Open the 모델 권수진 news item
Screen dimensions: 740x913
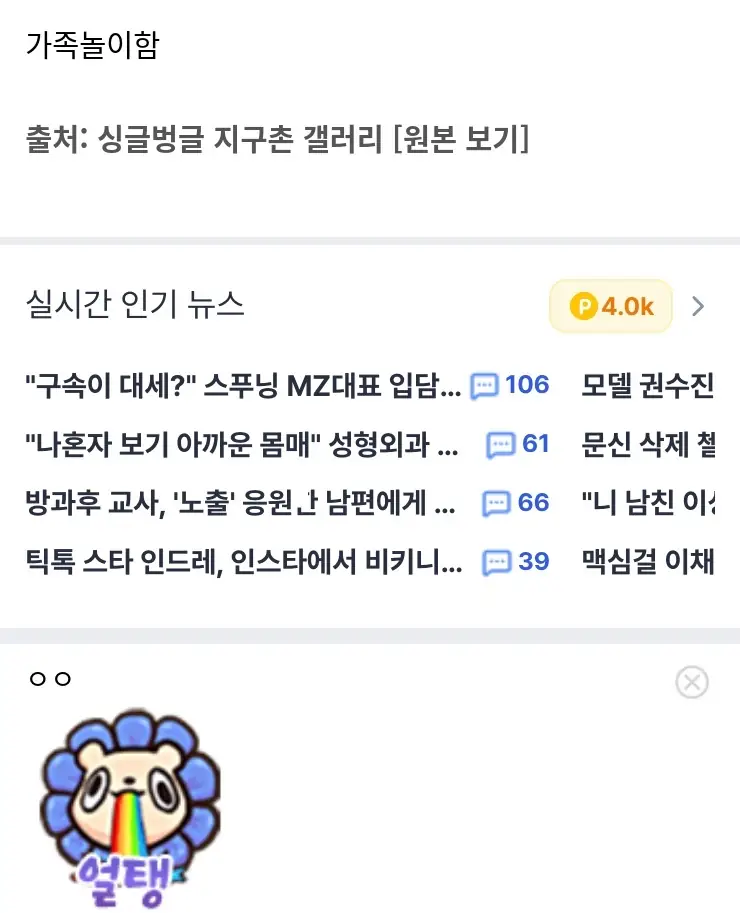[x=648, y=385]
